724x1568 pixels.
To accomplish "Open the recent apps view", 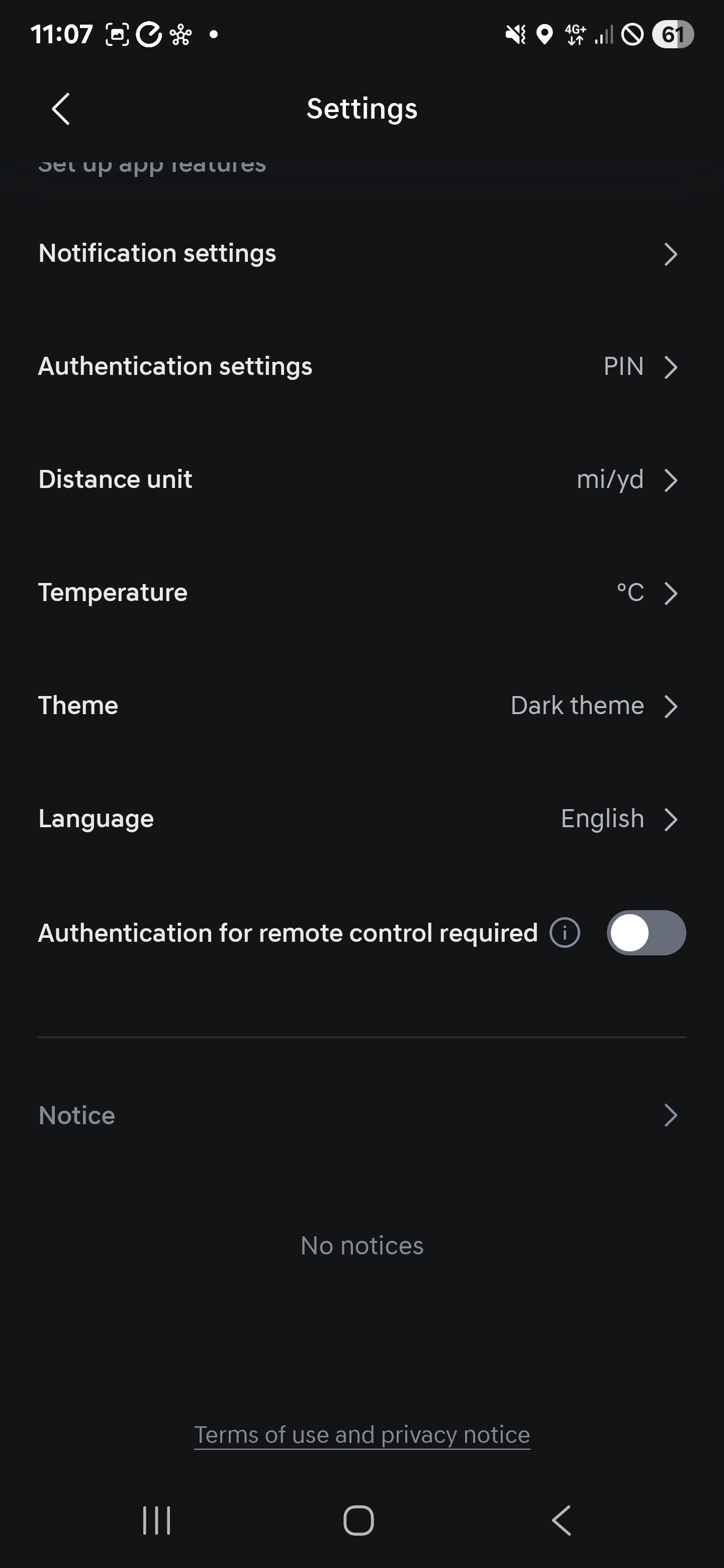I will (x=156, y=1521).
